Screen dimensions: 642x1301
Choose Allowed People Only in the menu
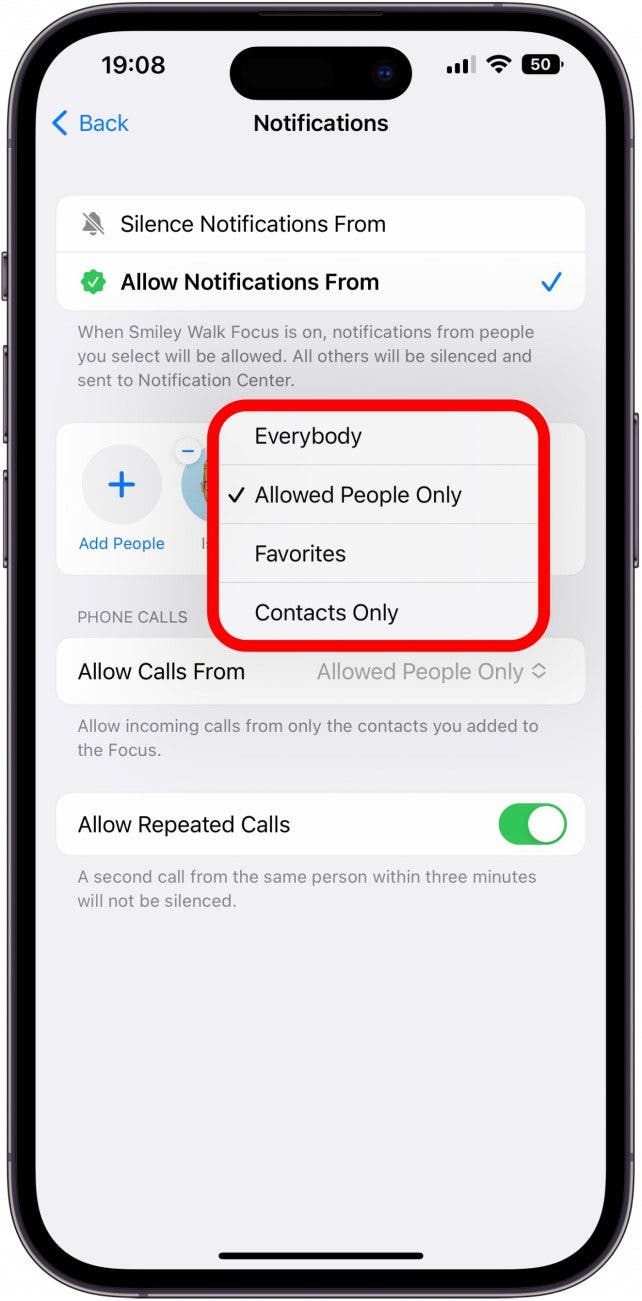point(378,495)
